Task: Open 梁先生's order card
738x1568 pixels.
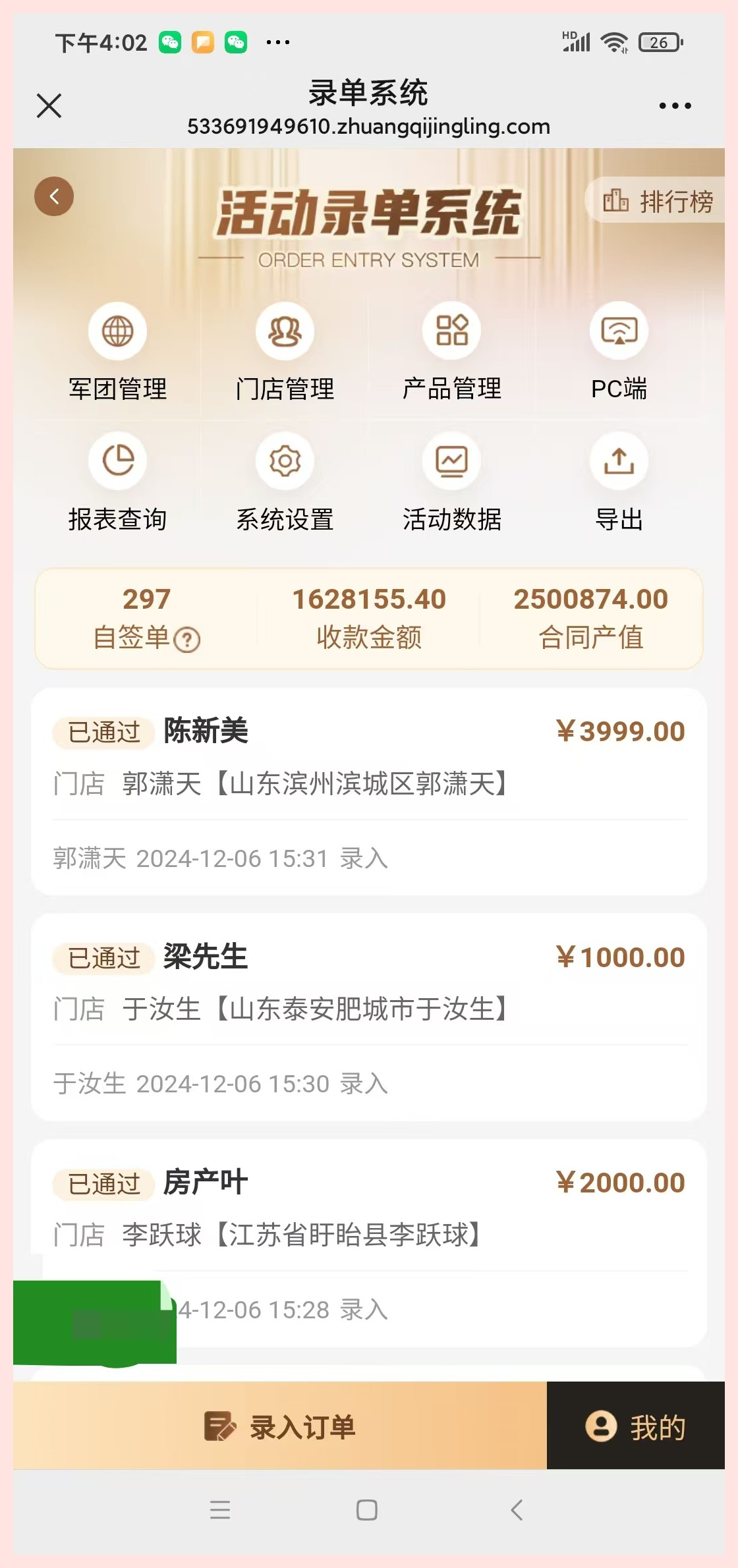Action: (369, 1017)
